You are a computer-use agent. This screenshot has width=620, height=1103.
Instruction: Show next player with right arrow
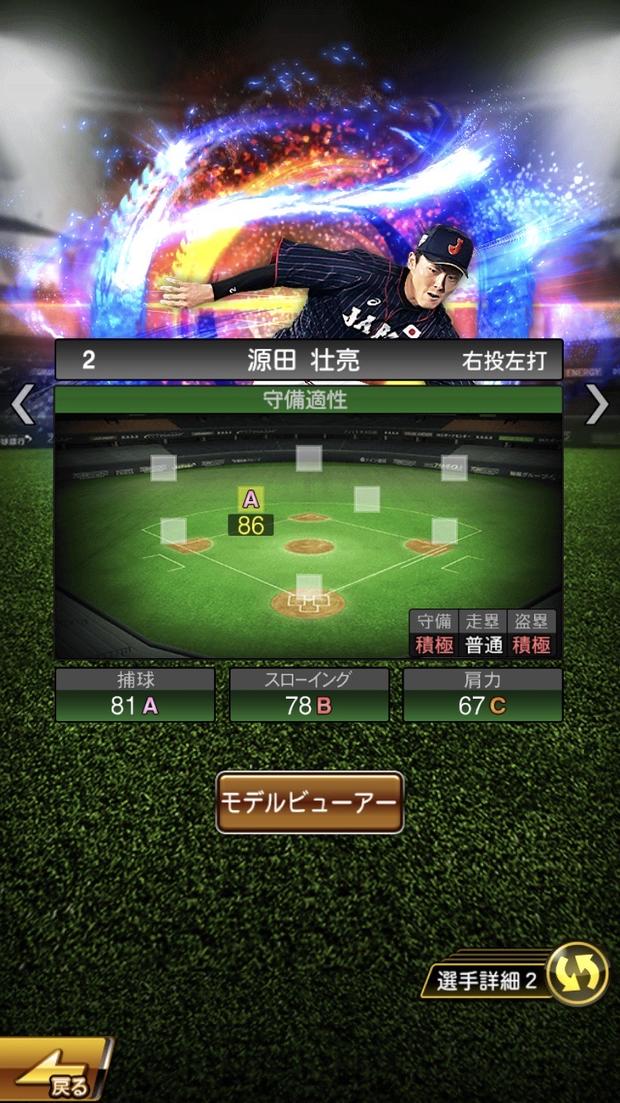point(597,404)
